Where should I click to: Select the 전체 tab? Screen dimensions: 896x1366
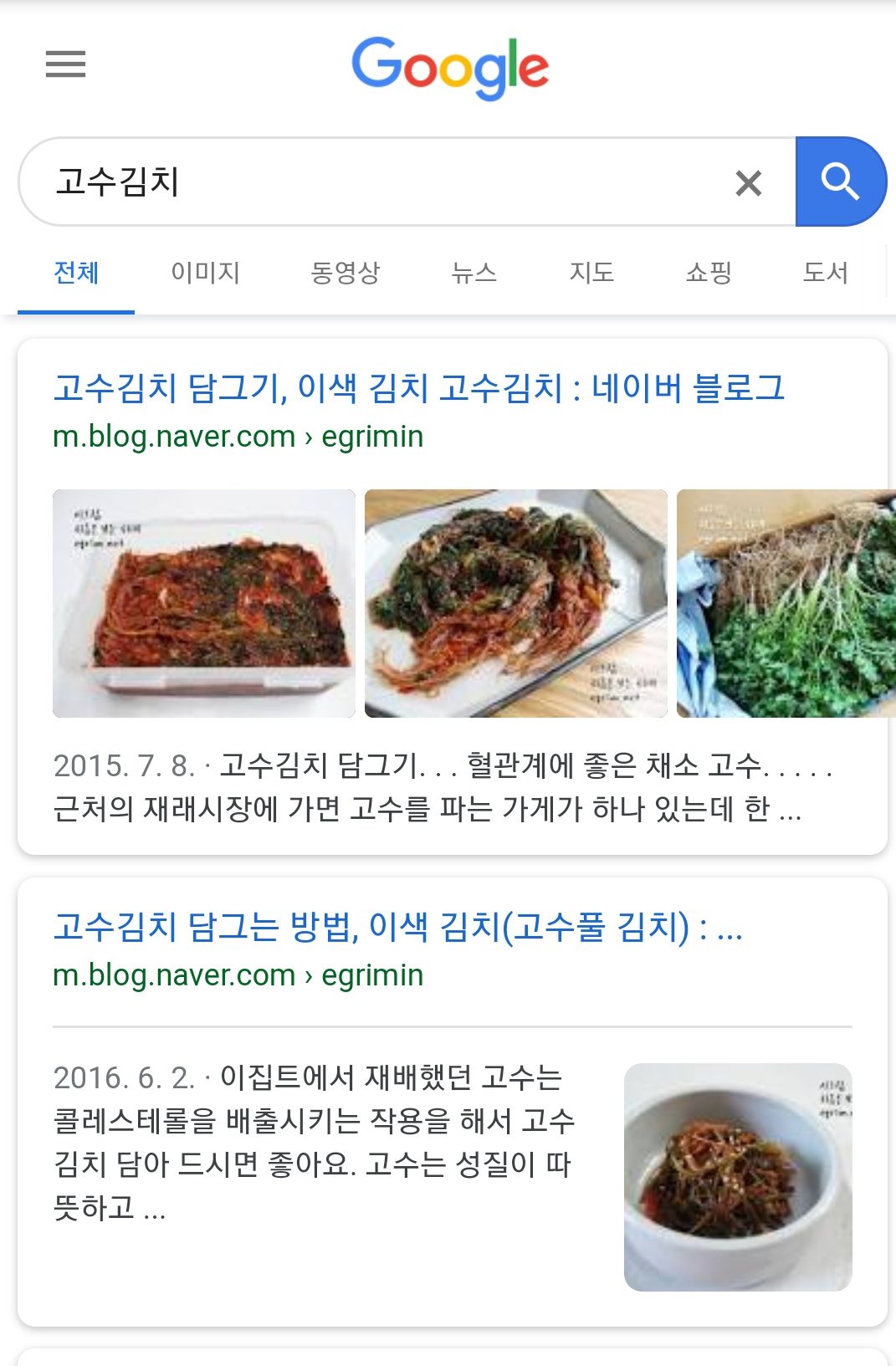(x=76, y=273)
